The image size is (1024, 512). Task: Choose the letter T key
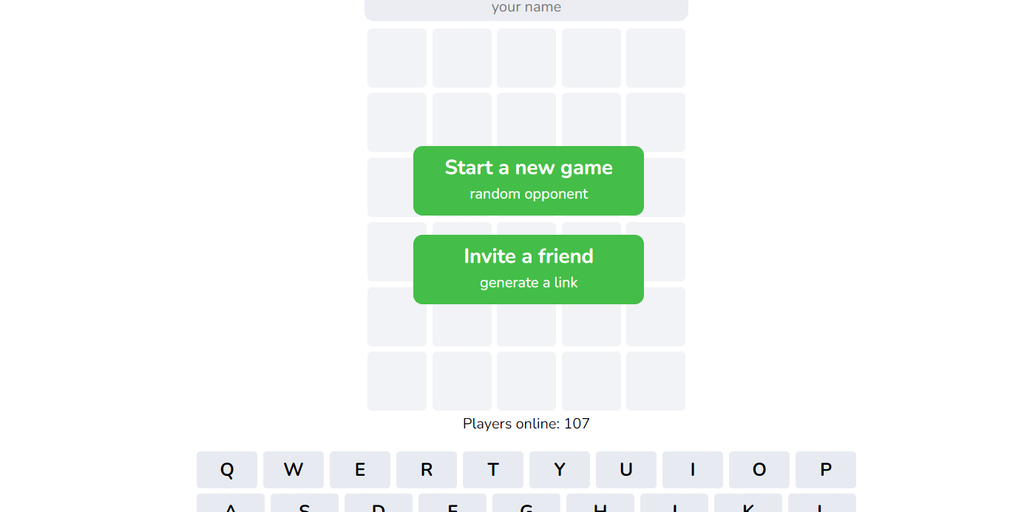493,470
